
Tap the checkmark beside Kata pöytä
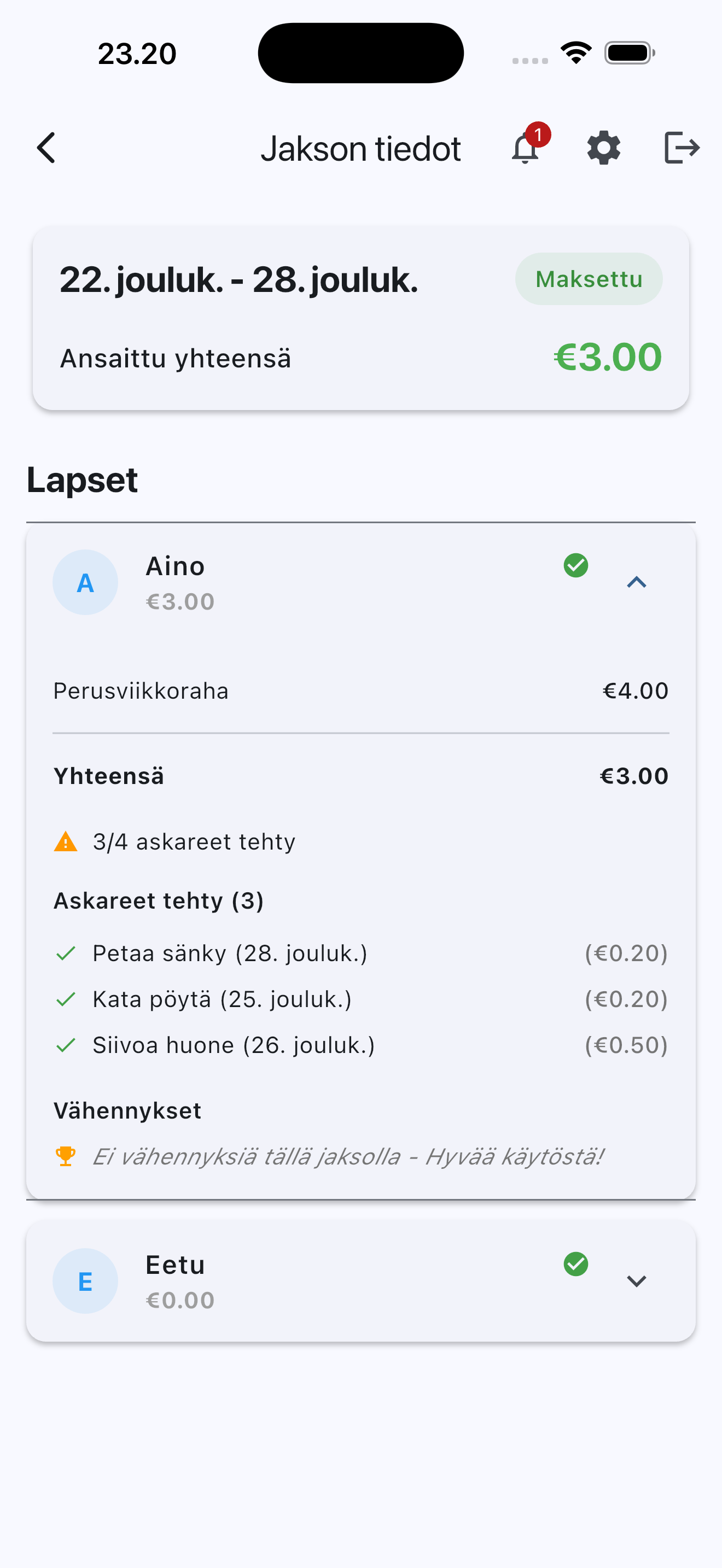[66, 999]
